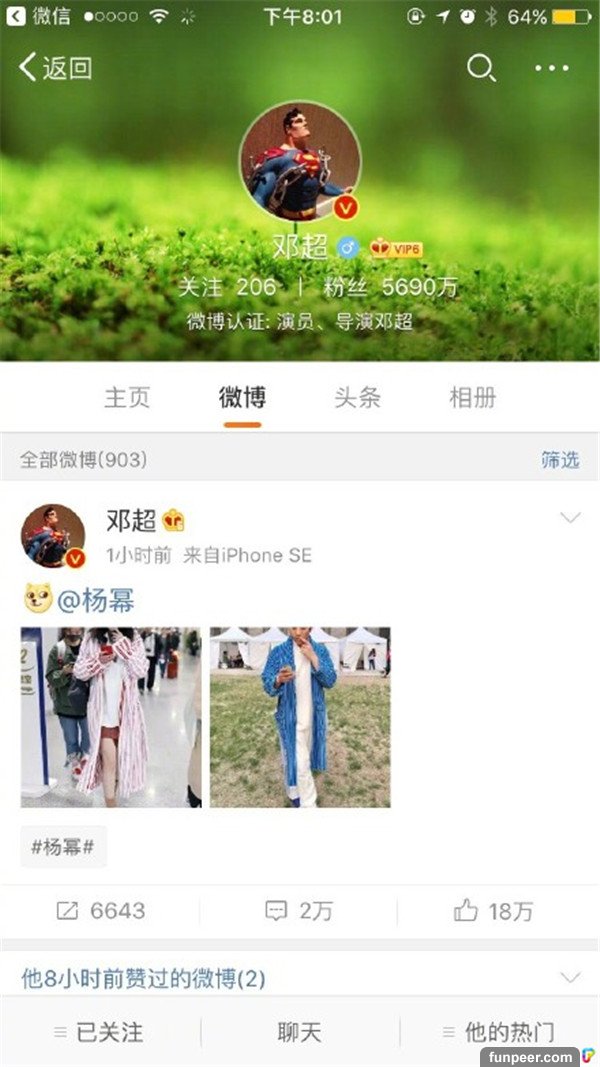View the 粉丝 5690万 followers list
The height and width of the screenshot is (1067, 600).
pyautogui.click(x=390, y=287)
